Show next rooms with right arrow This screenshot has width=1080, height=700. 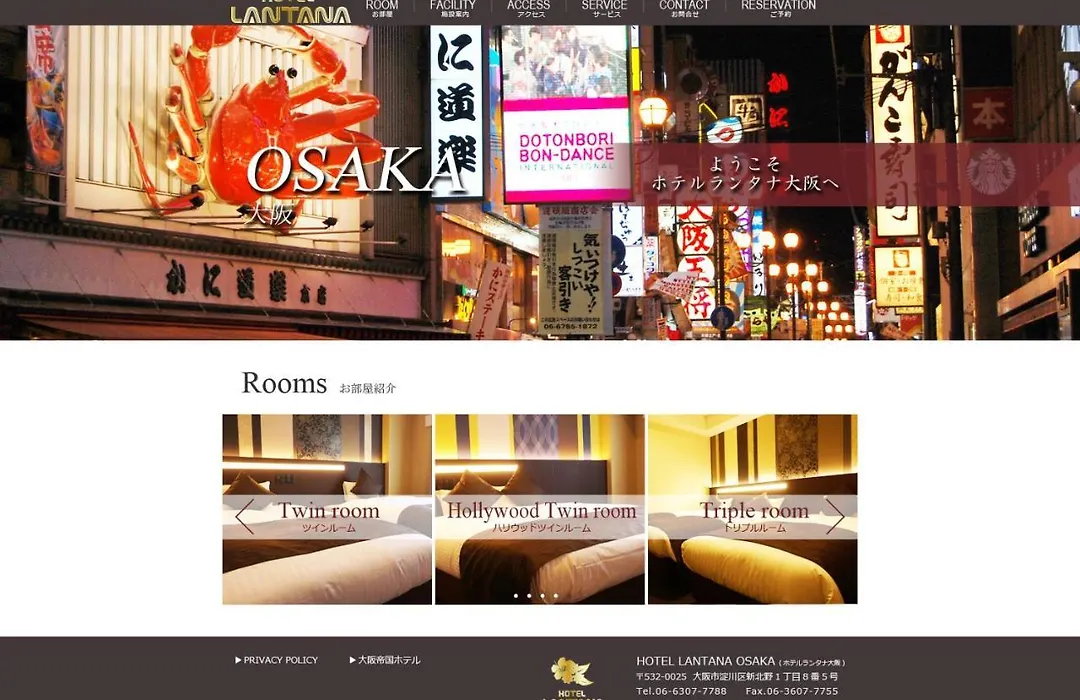(x=835, y=517)
